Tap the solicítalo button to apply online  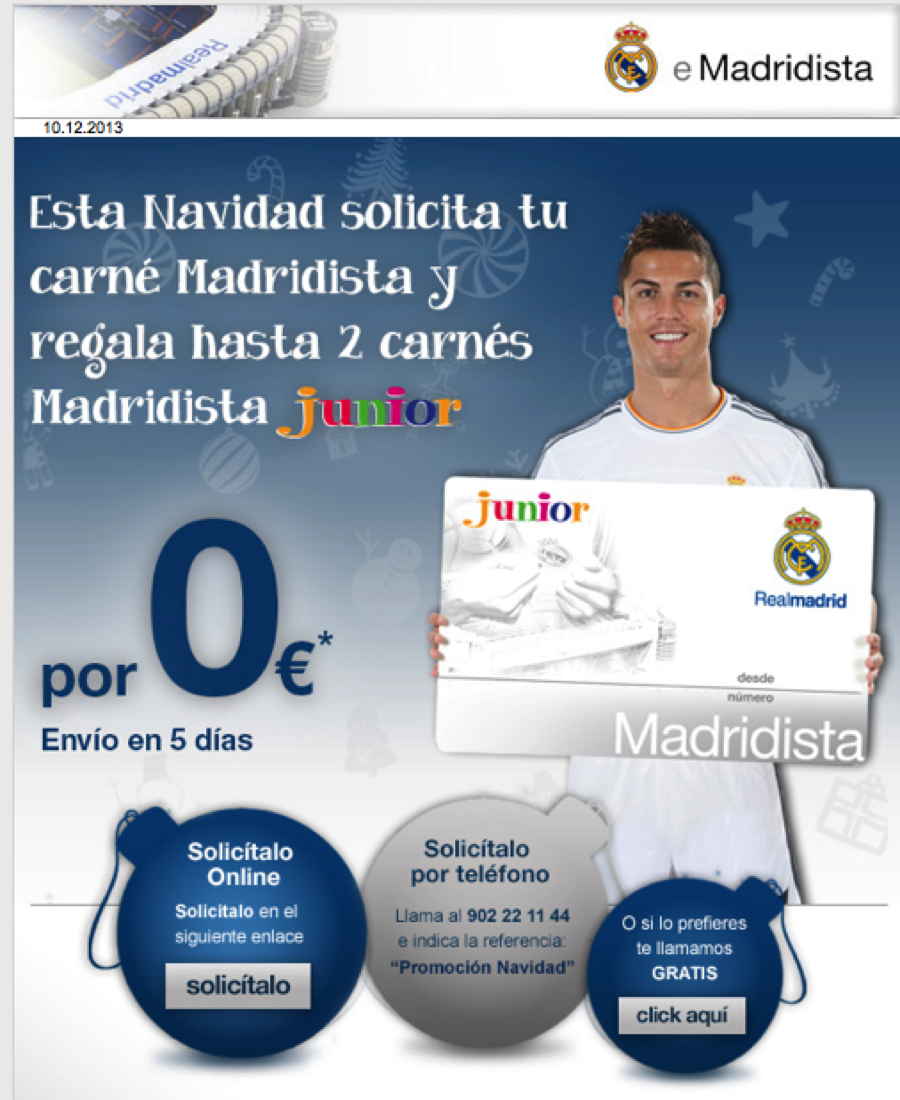tap(238, 985)
